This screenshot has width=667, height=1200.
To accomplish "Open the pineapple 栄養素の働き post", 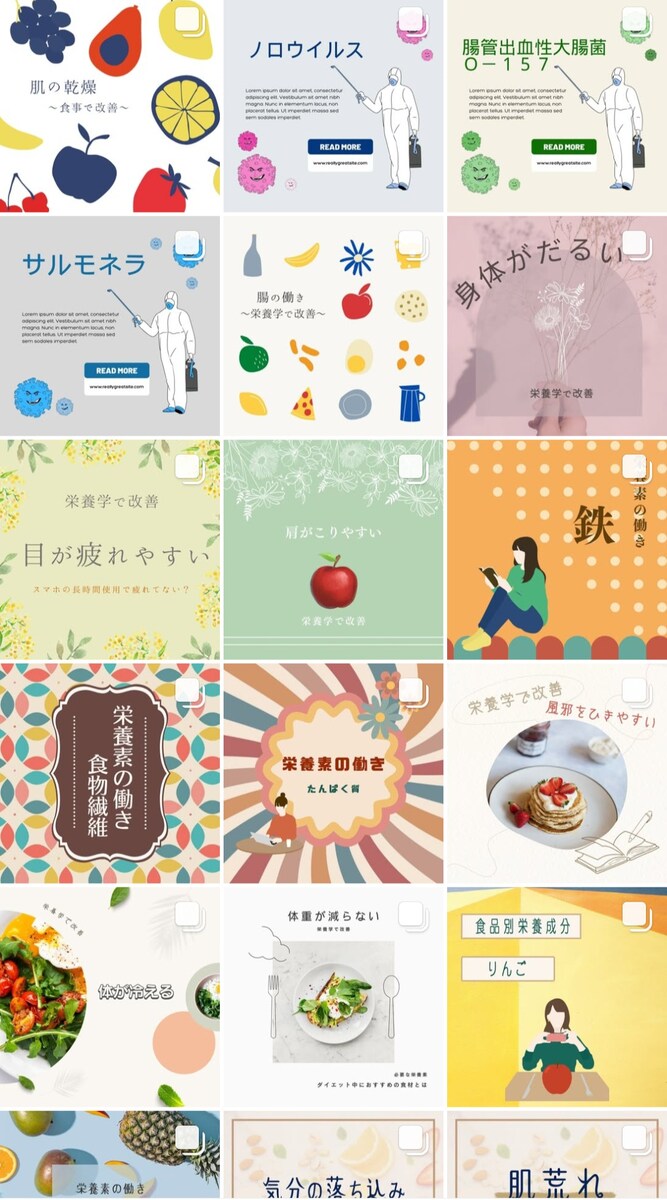I will [110, 1155].
